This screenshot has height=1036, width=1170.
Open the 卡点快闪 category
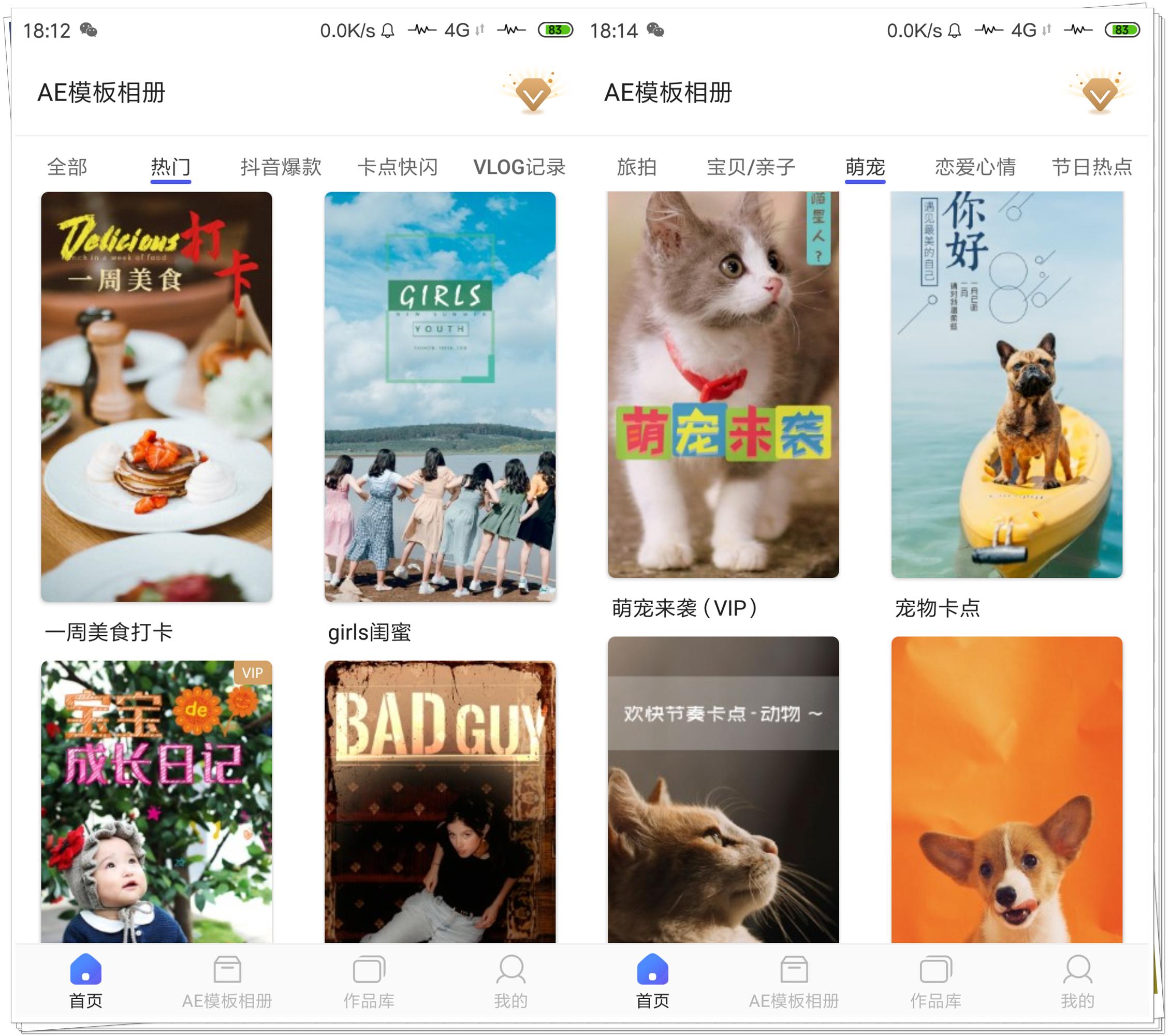click(397, 167)
